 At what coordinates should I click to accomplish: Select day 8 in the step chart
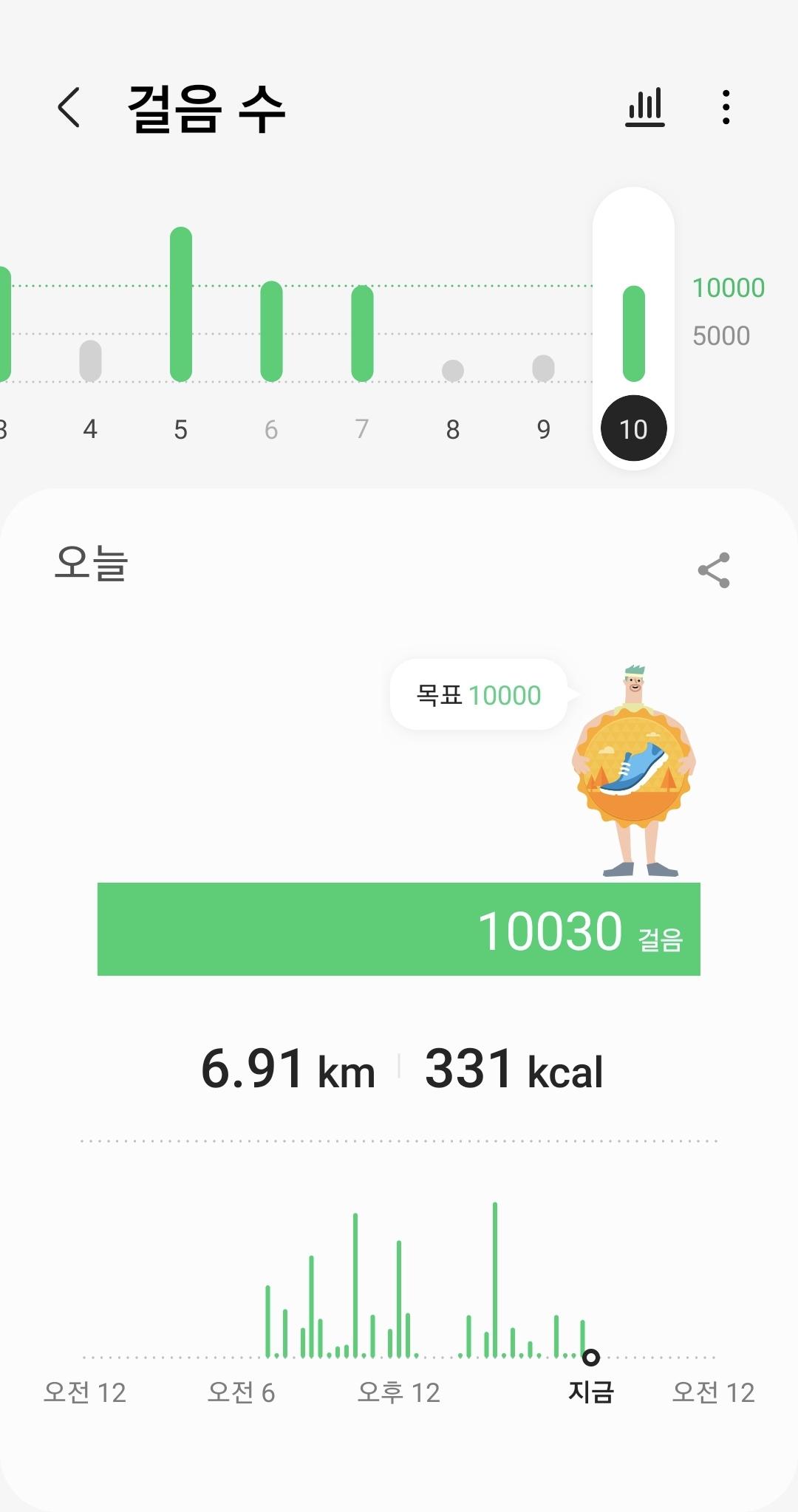(x=453, y=428)
